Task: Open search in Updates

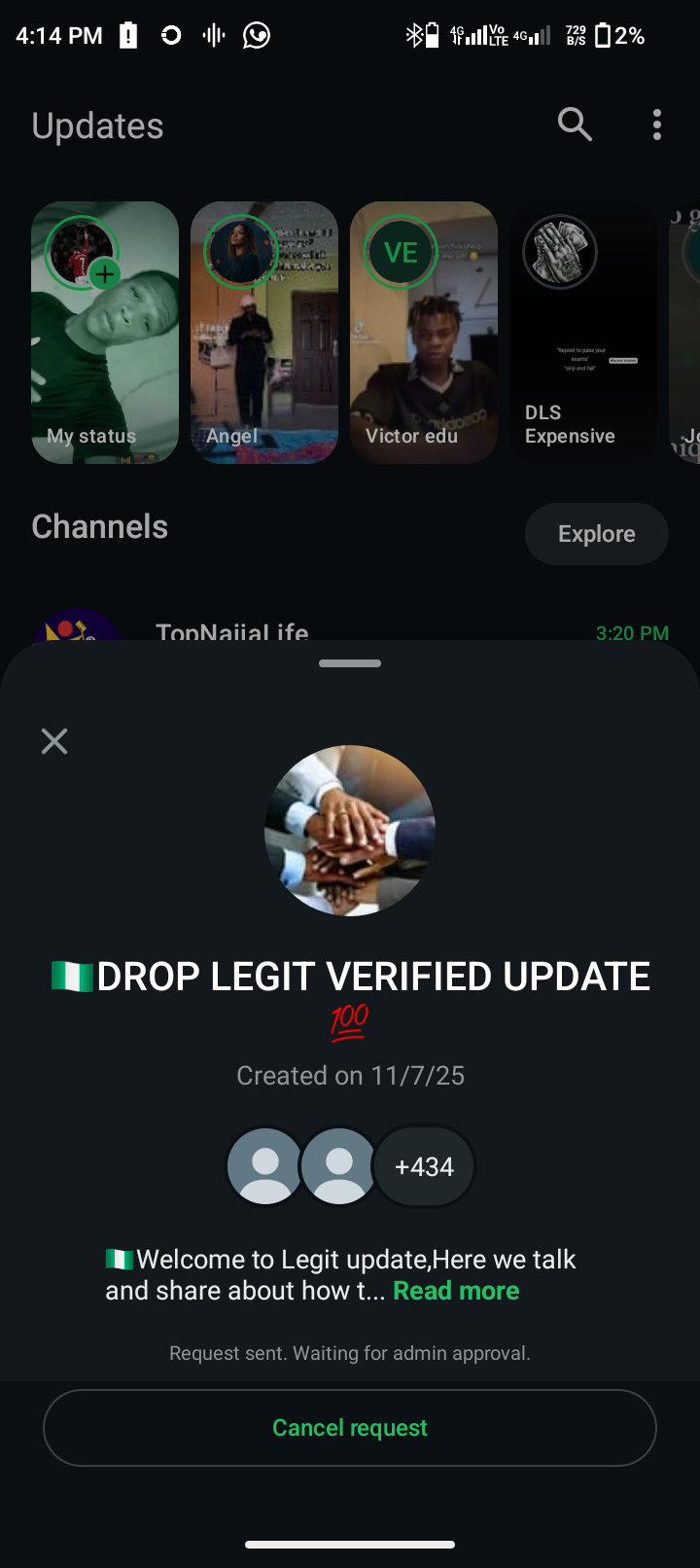Action: 575,125
